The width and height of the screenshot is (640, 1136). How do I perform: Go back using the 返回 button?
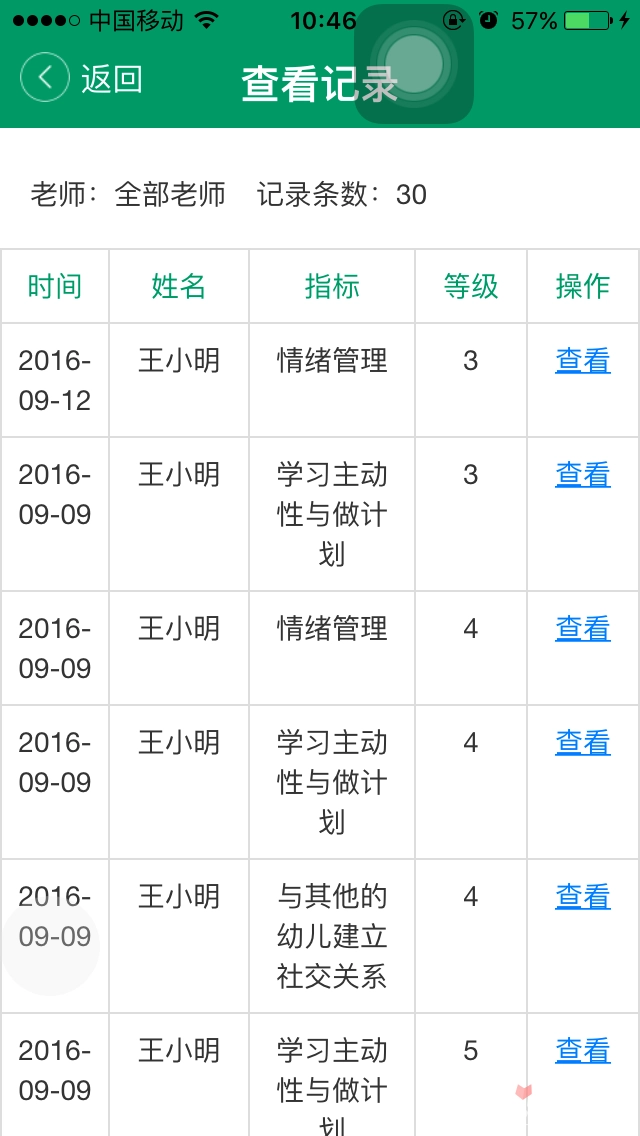click(x=82, y=78)
